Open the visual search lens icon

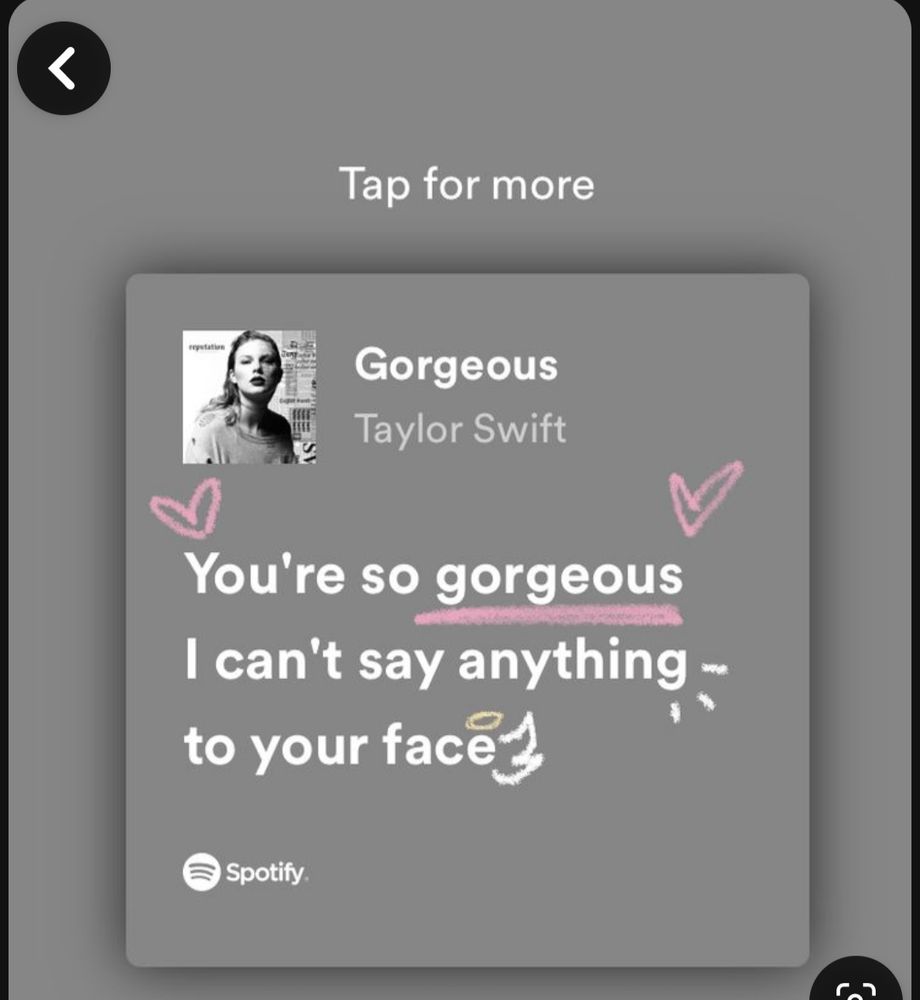click(857, 985)
